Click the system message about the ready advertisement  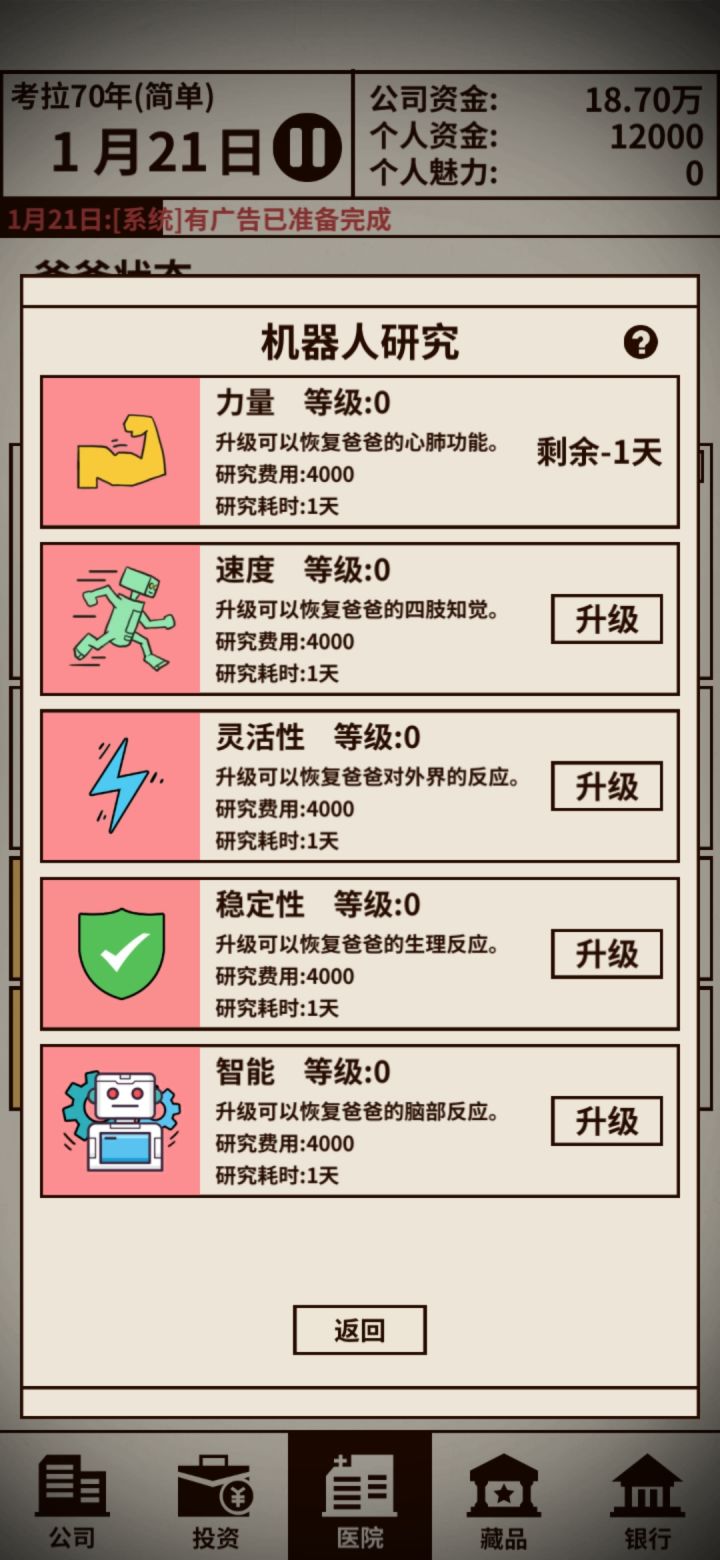(x=200, y=220)
